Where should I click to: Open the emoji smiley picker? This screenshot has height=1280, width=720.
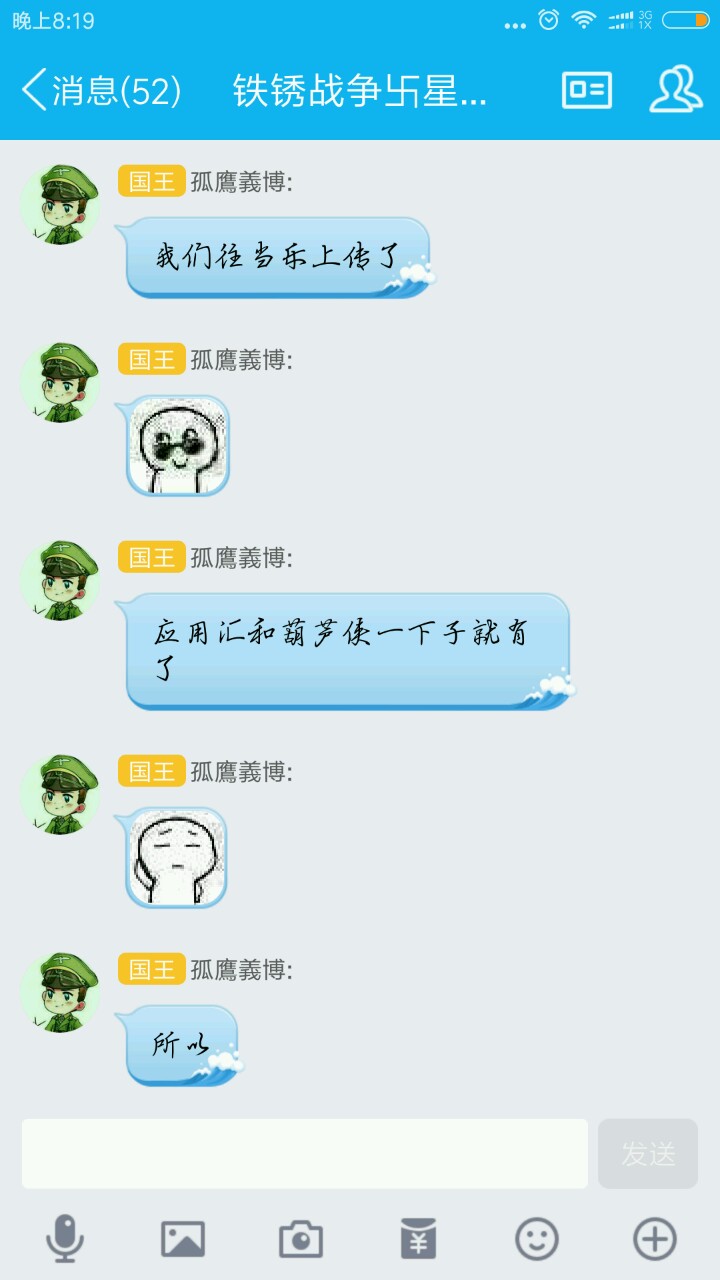click(x=537, y=1240)
